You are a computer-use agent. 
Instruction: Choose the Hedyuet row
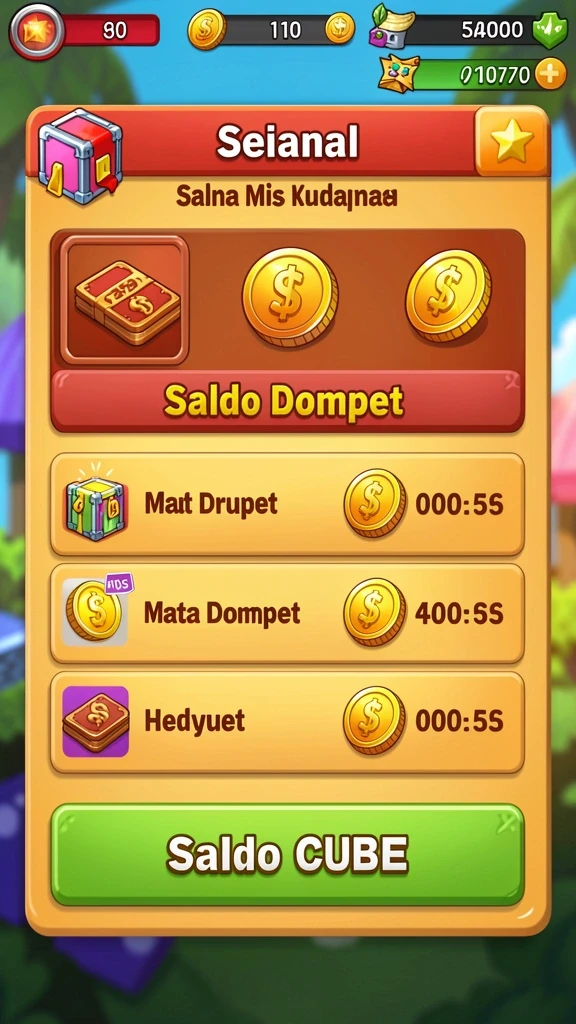[x=287, y=722]
